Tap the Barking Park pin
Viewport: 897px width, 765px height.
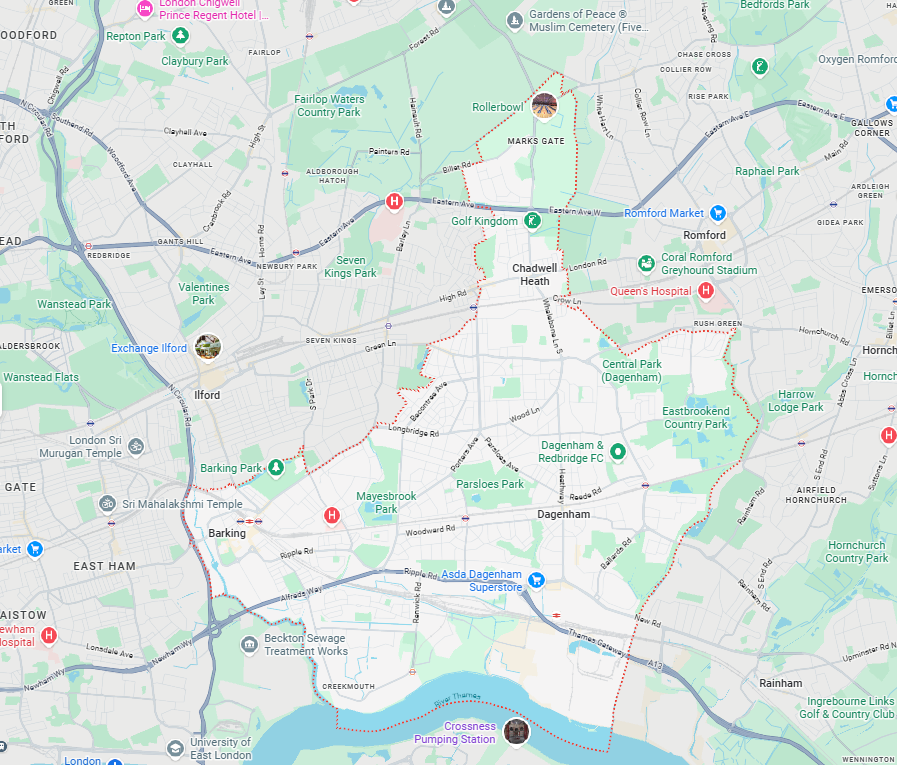pos(276,468)
